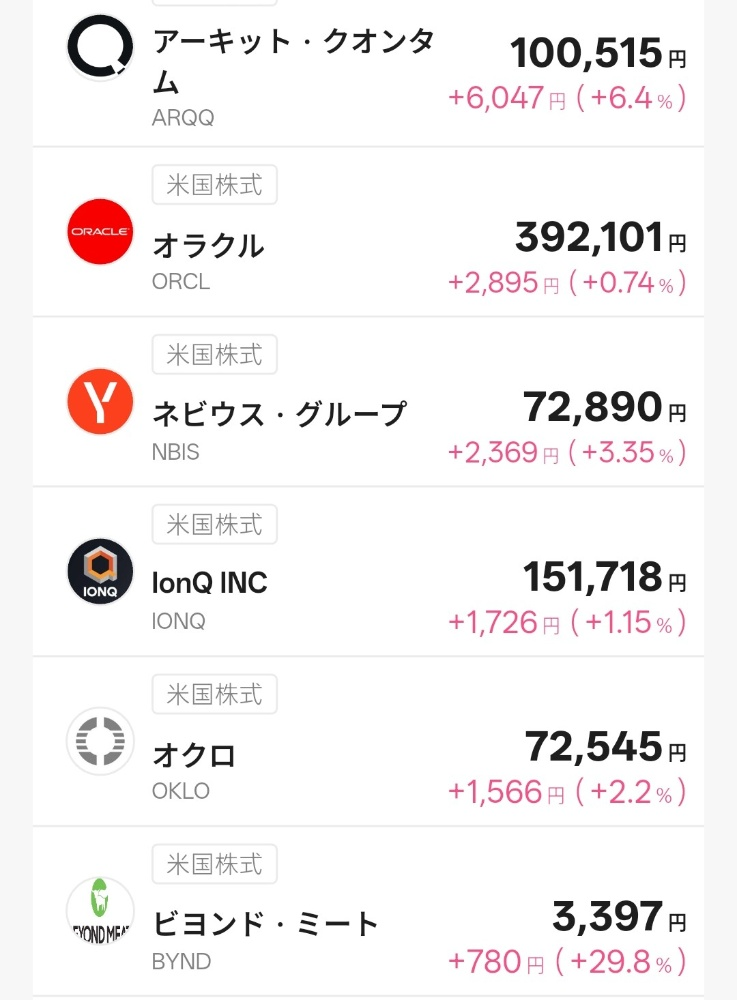Image resolution: width=737 pixels, height=1000 pixels.
Task: View the オラクル (ORCL) stock details
Action: 208,245
